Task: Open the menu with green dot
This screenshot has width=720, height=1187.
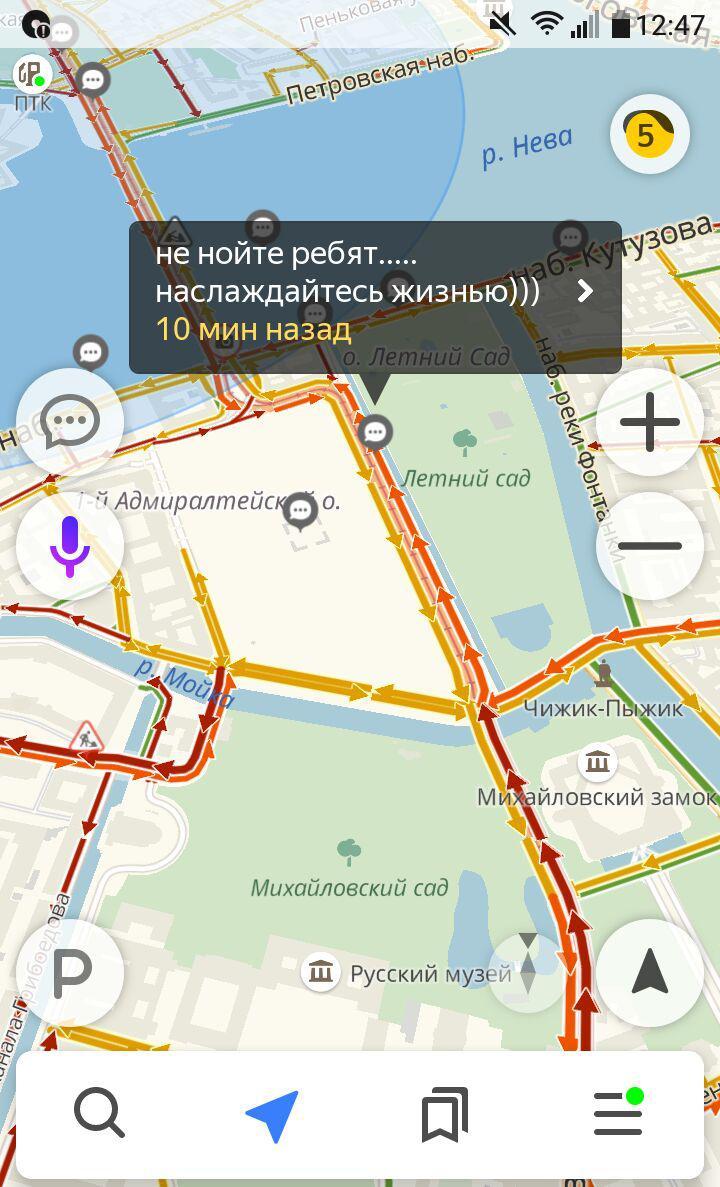Action: click(618, 1114)
